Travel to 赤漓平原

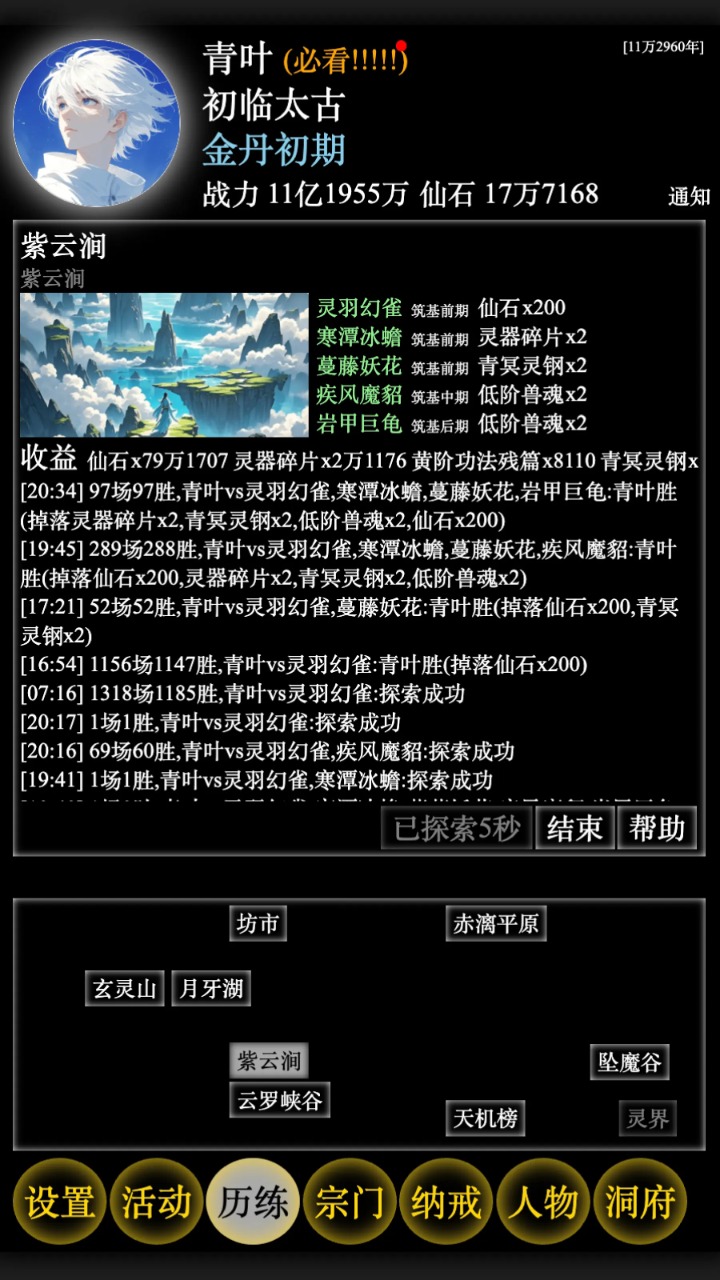click(x=496, y=924)
